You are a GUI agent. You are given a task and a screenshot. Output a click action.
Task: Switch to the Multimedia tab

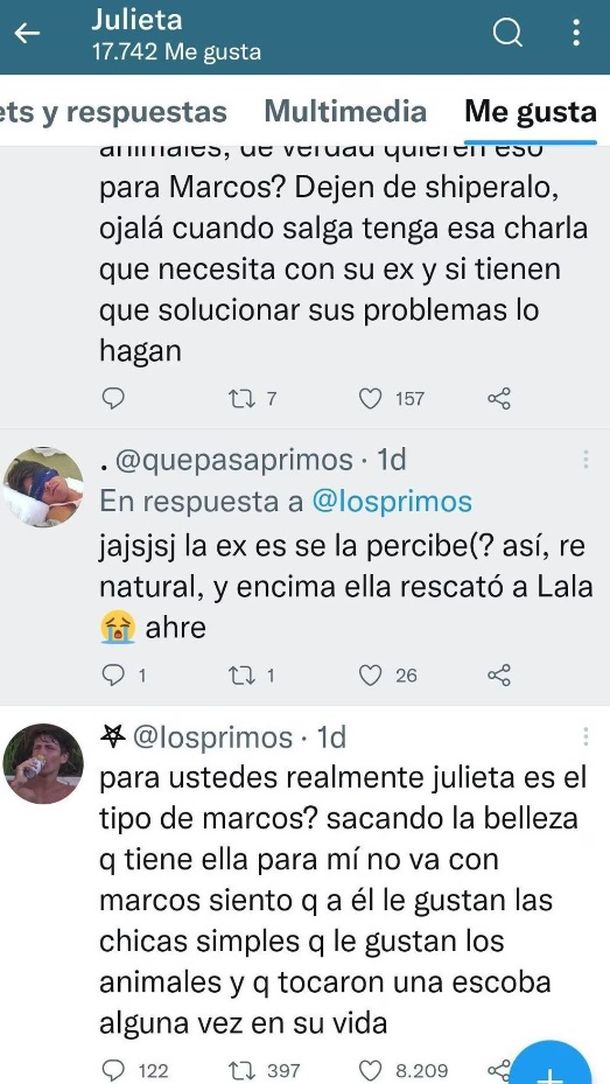pos(345,111)
